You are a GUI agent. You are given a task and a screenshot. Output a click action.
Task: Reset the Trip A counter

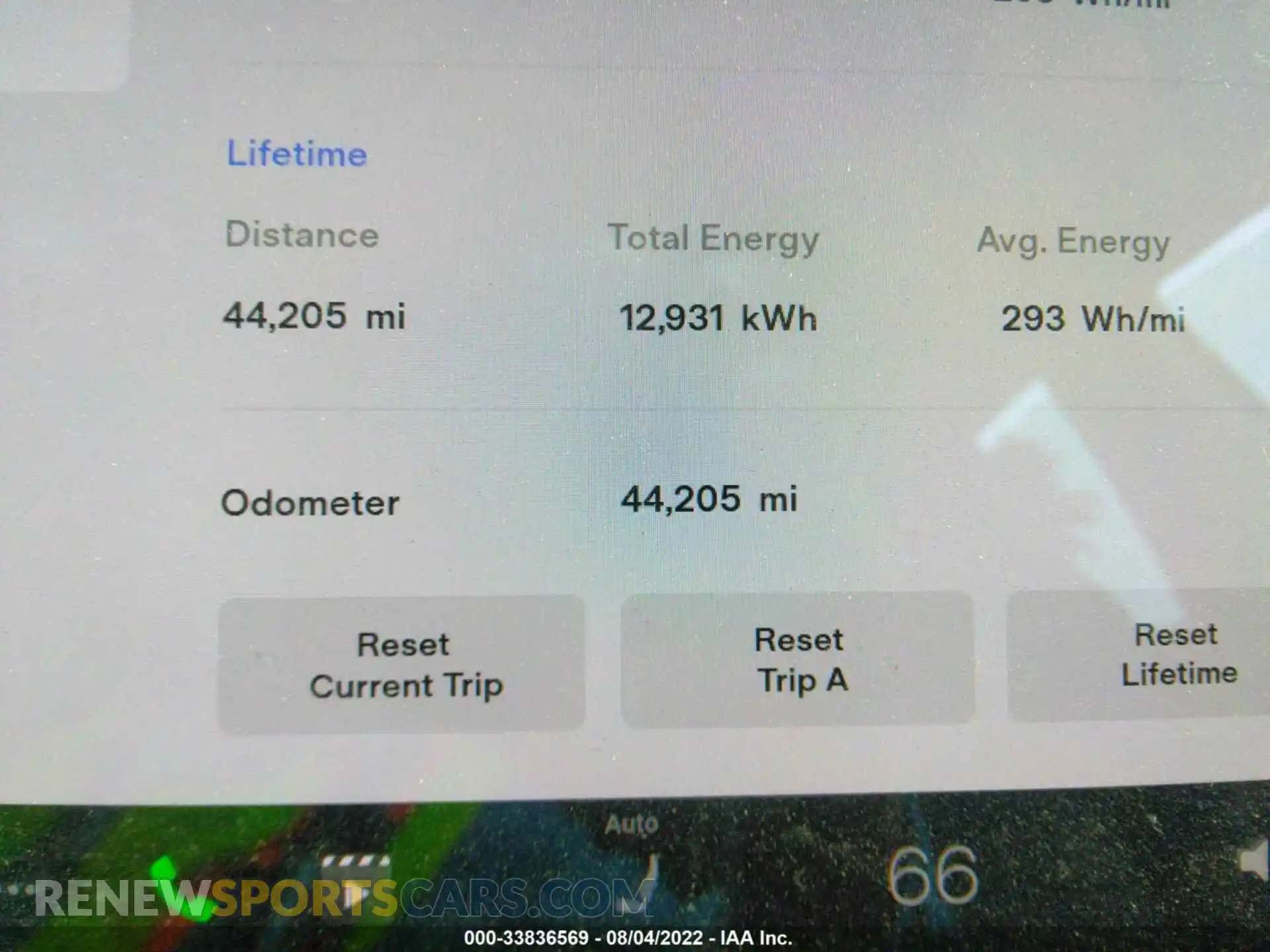(798, 660)
